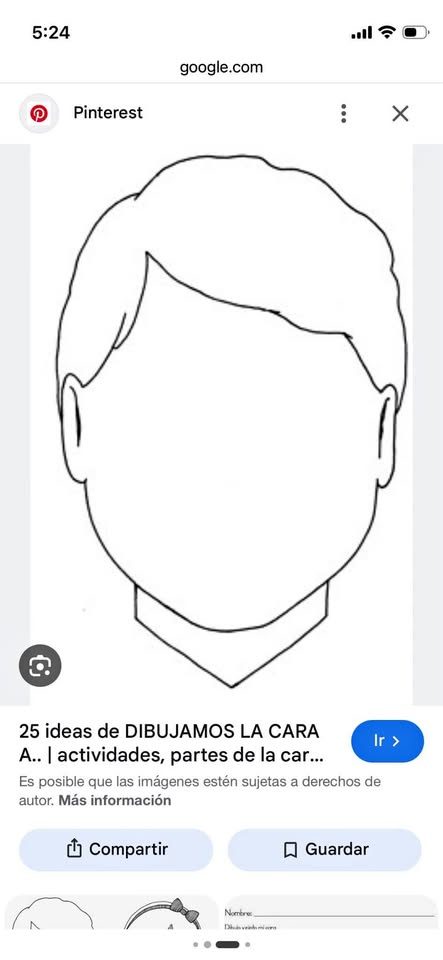This screenshot has height=960, width=443.
Task: Open the 25 ideas DIBUJAMOS LA CARA title
Action: [171, 744]
